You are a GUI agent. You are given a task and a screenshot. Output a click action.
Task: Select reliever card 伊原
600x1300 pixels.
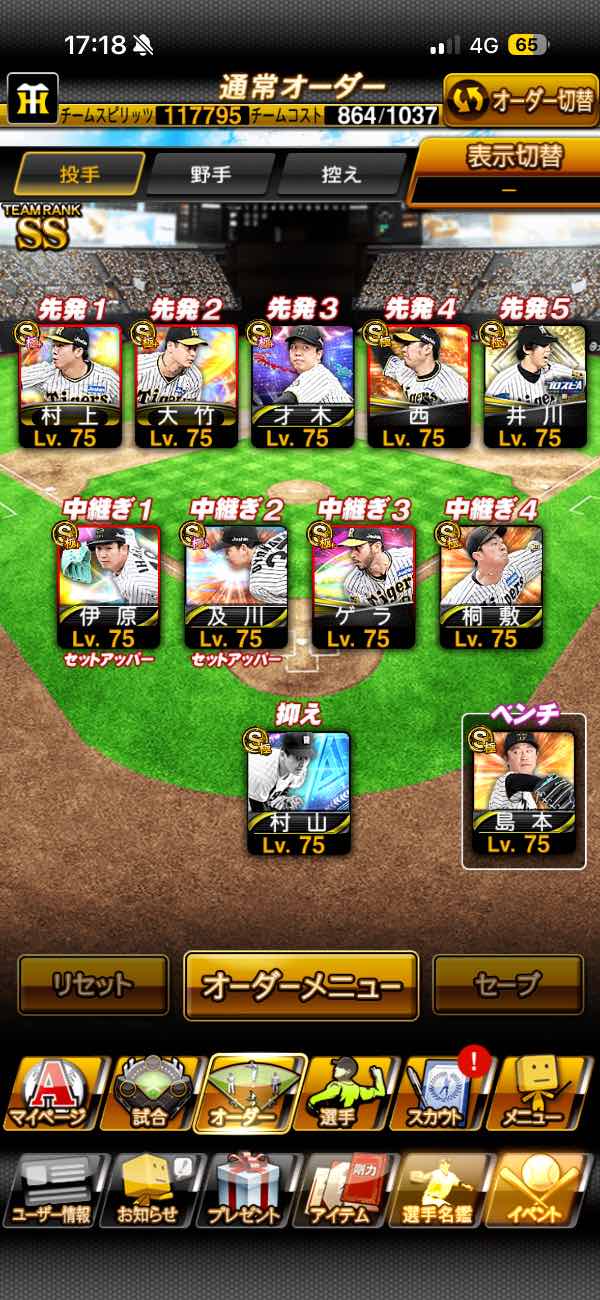coord(109,587)
